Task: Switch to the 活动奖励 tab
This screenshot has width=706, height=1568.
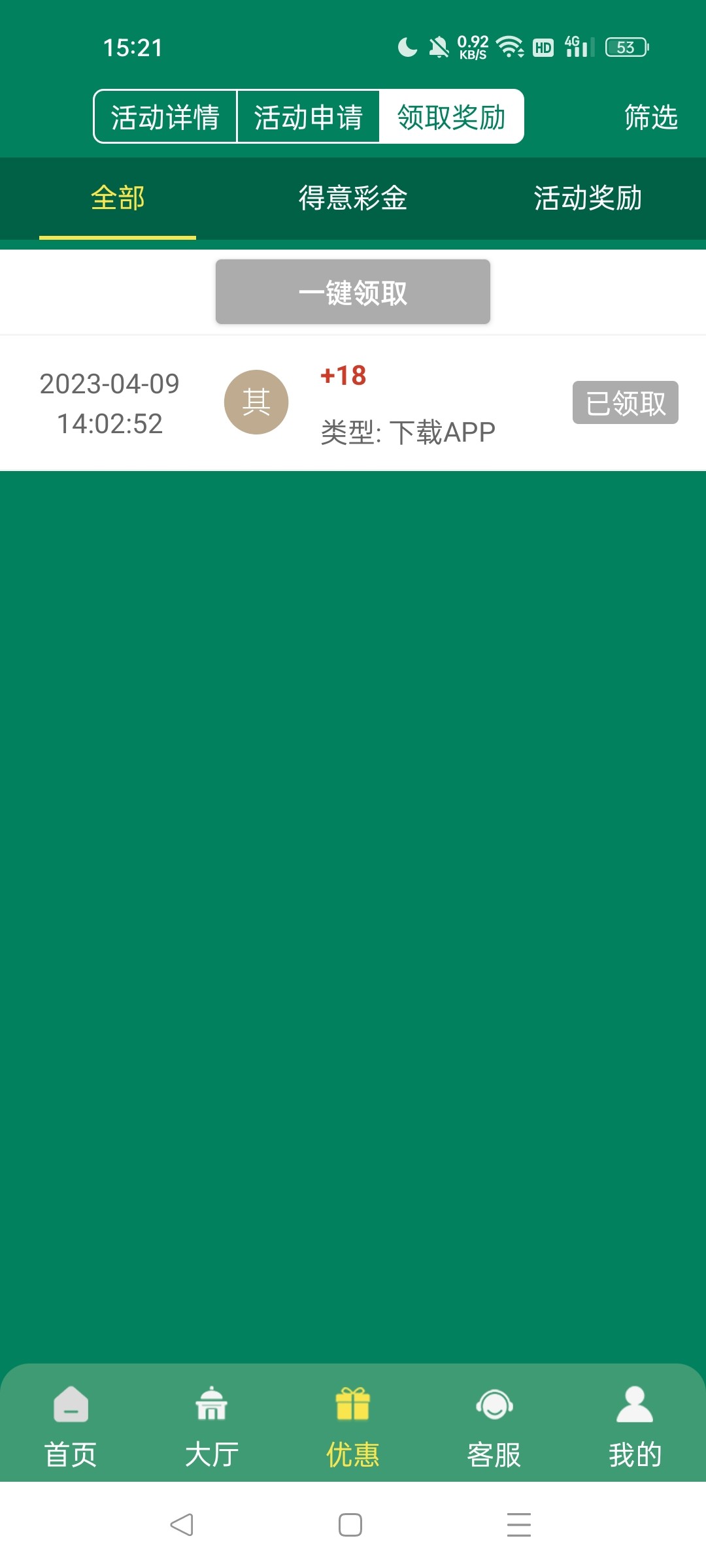Action: [x=588, y=198]
